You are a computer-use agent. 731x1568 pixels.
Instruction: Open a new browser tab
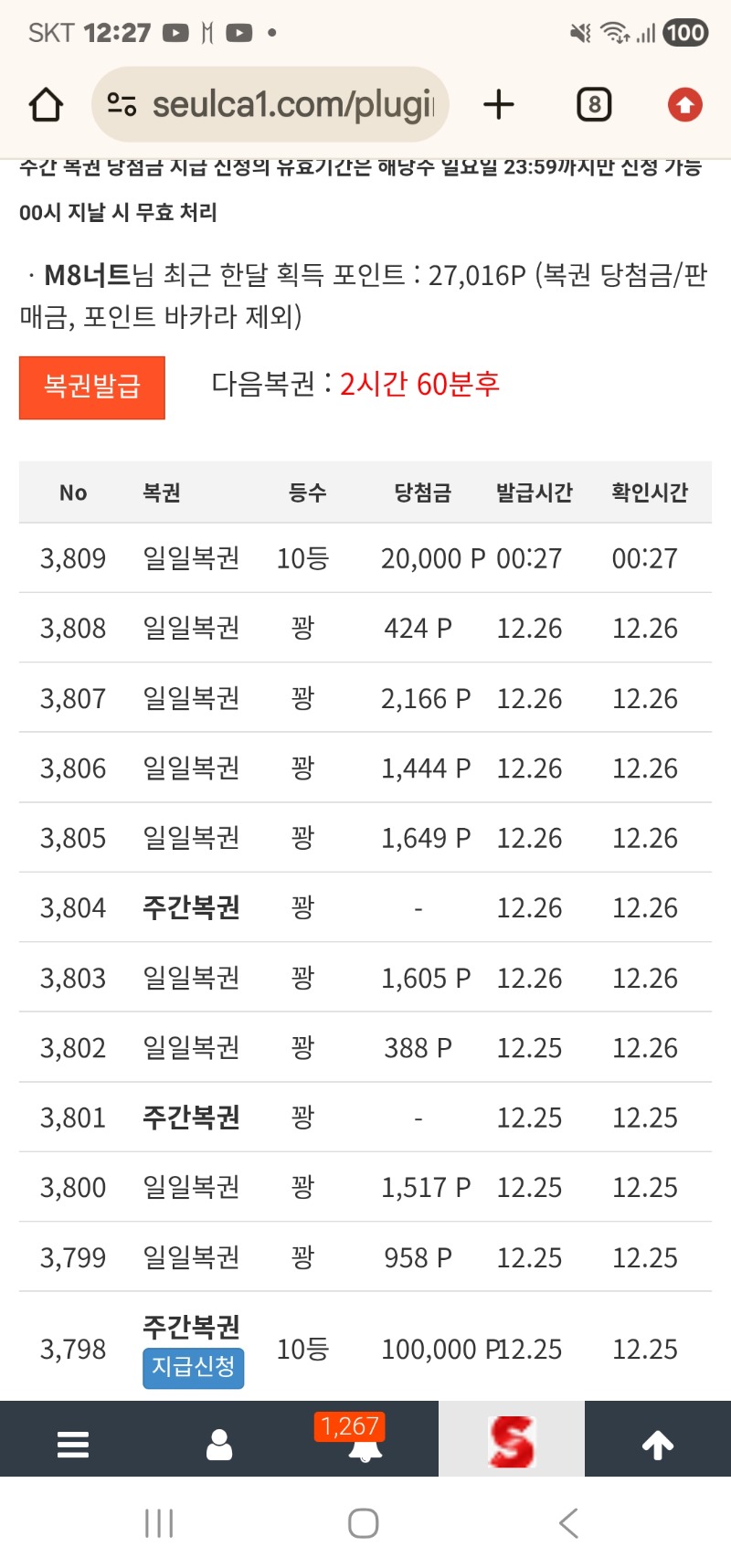click(x=499, y=105)
